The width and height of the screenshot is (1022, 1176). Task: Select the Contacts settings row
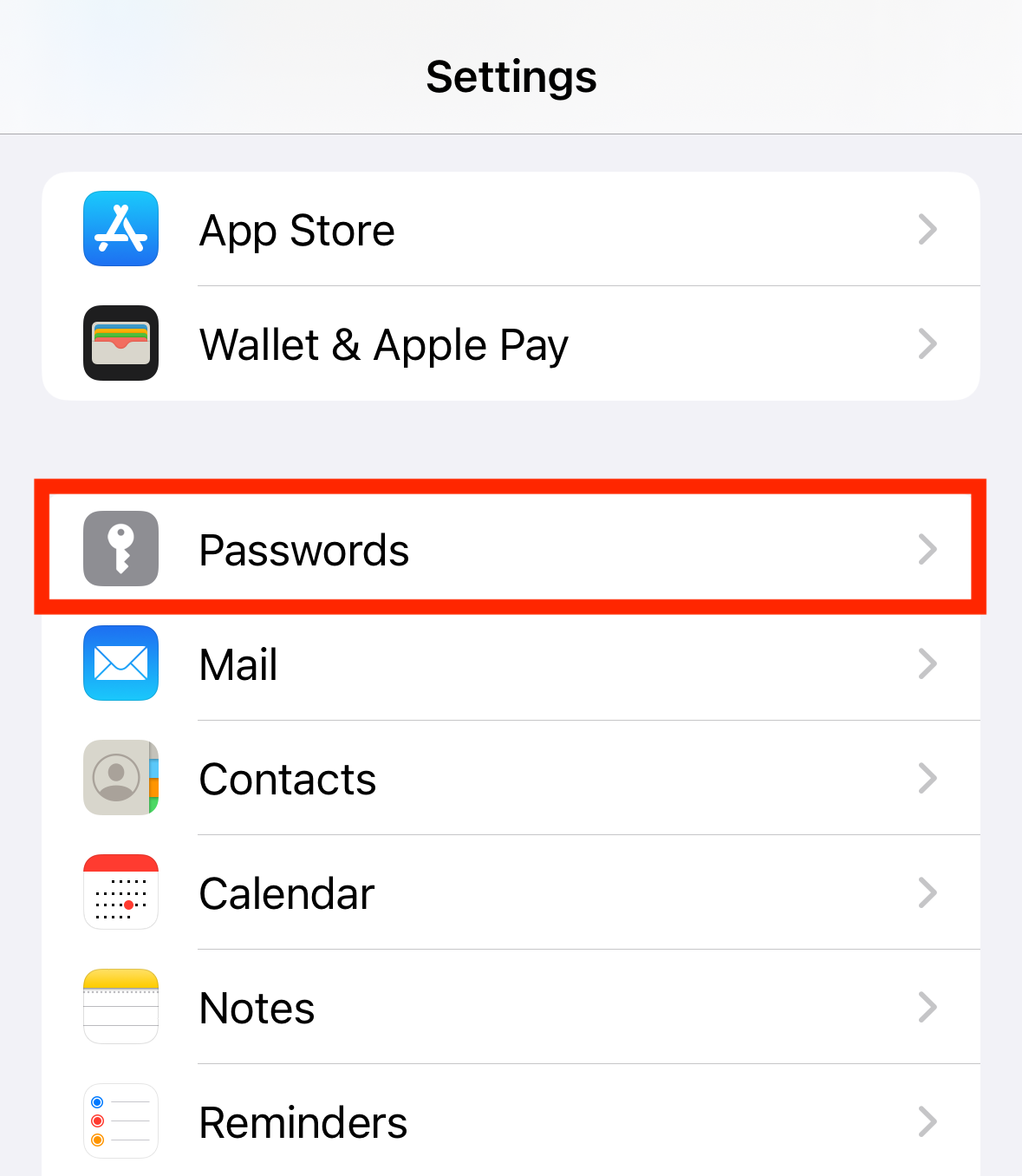pos(511,779)
